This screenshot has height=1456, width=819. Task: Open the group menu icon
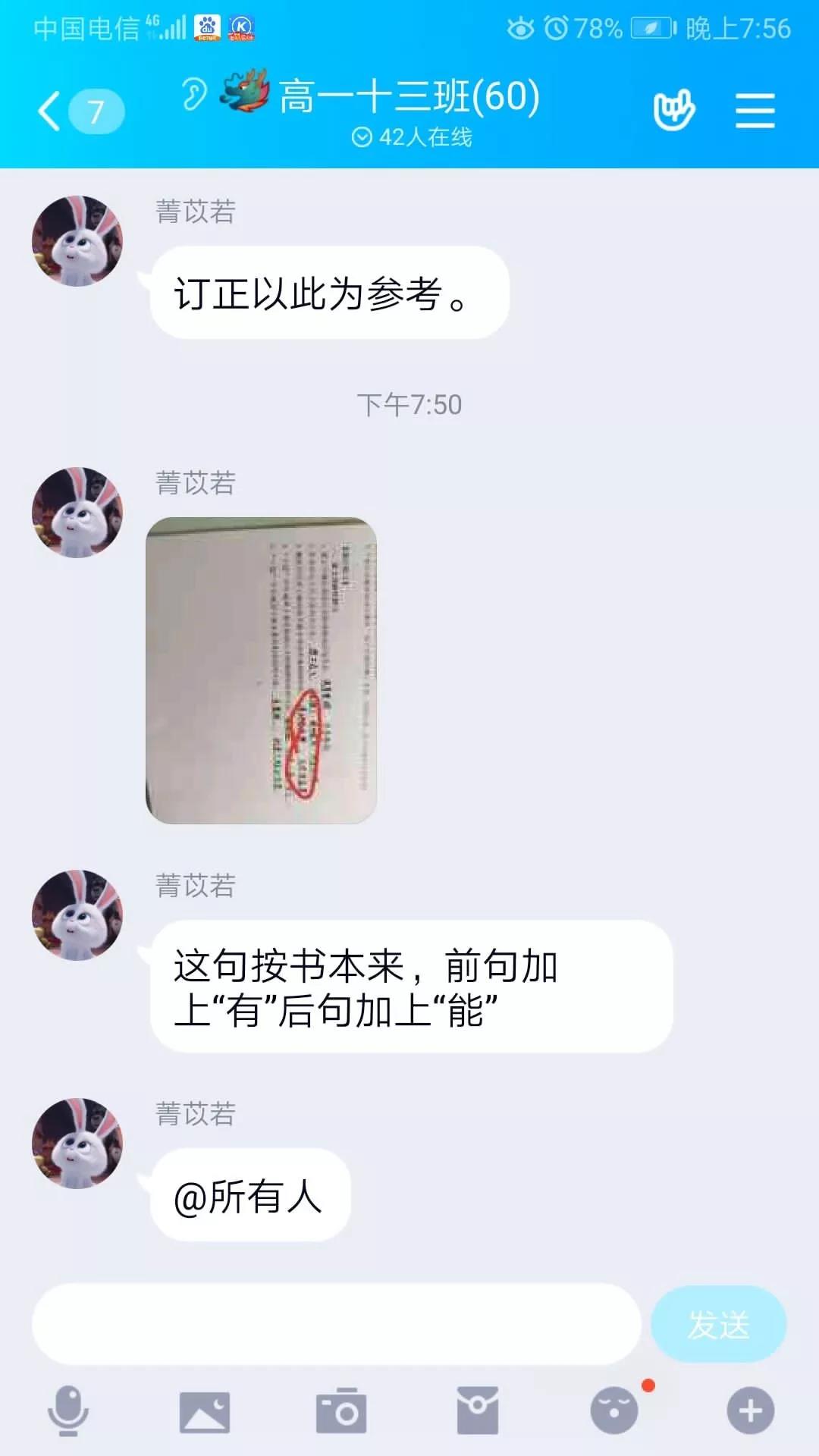[x=755, y=111]
